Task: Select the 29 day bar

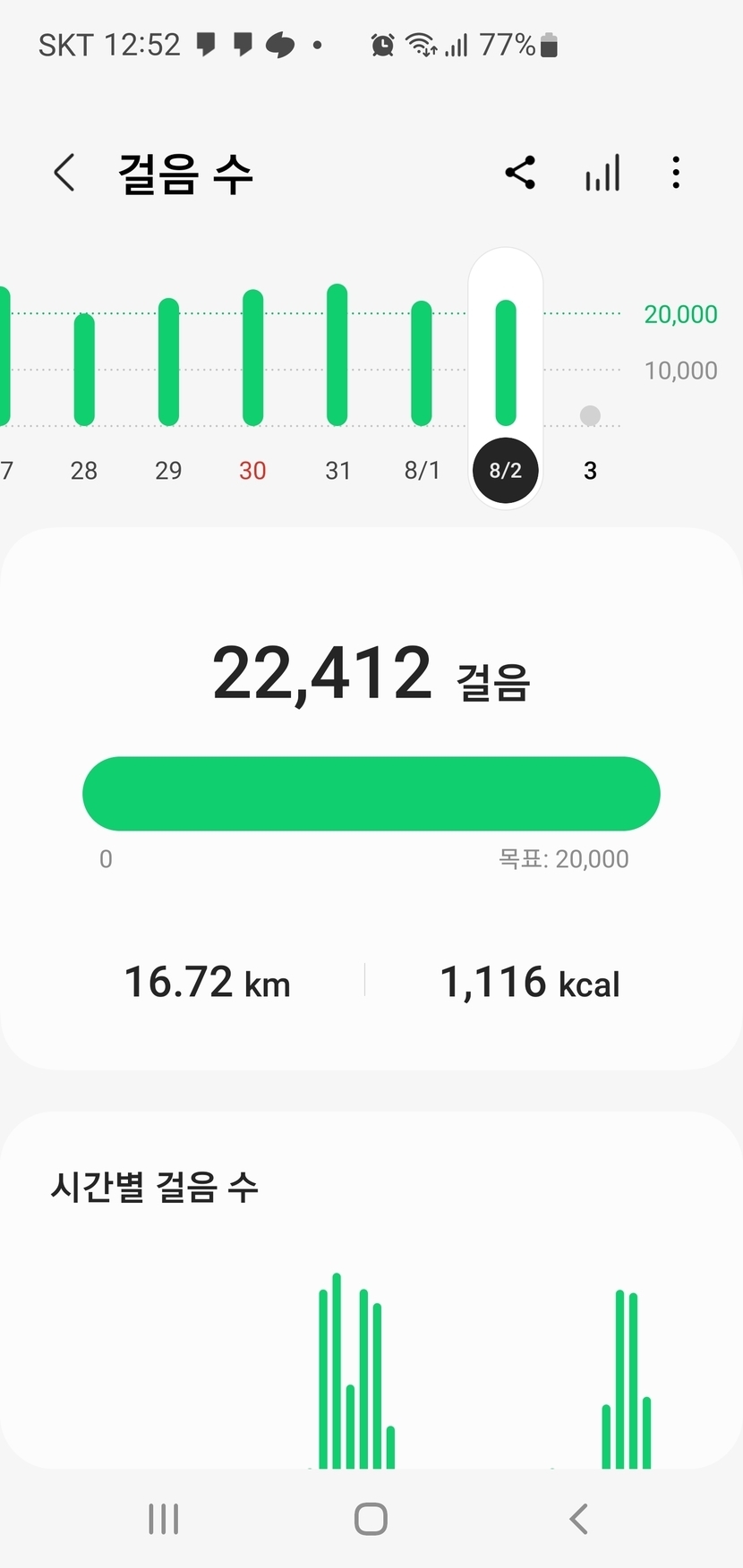Action: [x=168, y=362]
